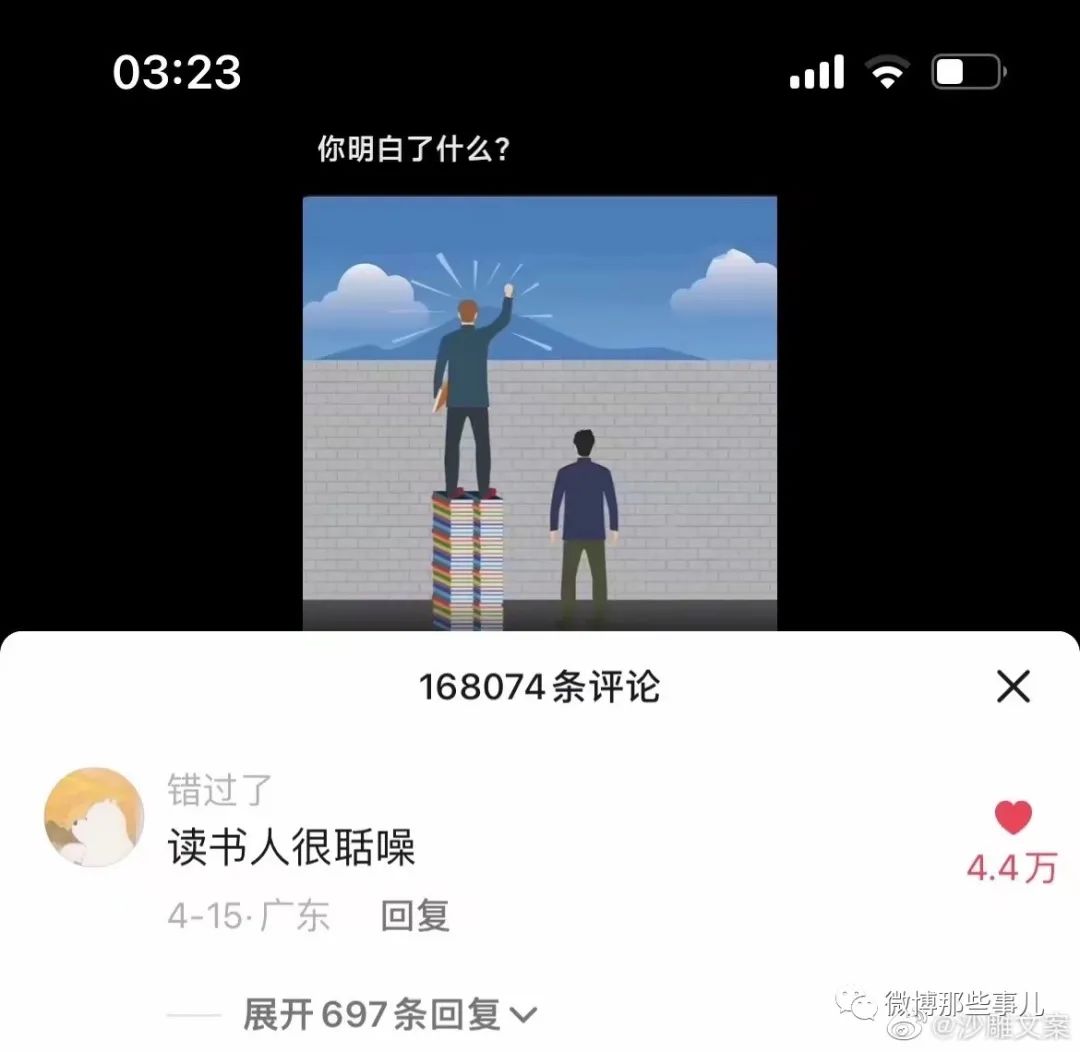Close the comments panel
1080x1052 pixels.
[1013, 687]
